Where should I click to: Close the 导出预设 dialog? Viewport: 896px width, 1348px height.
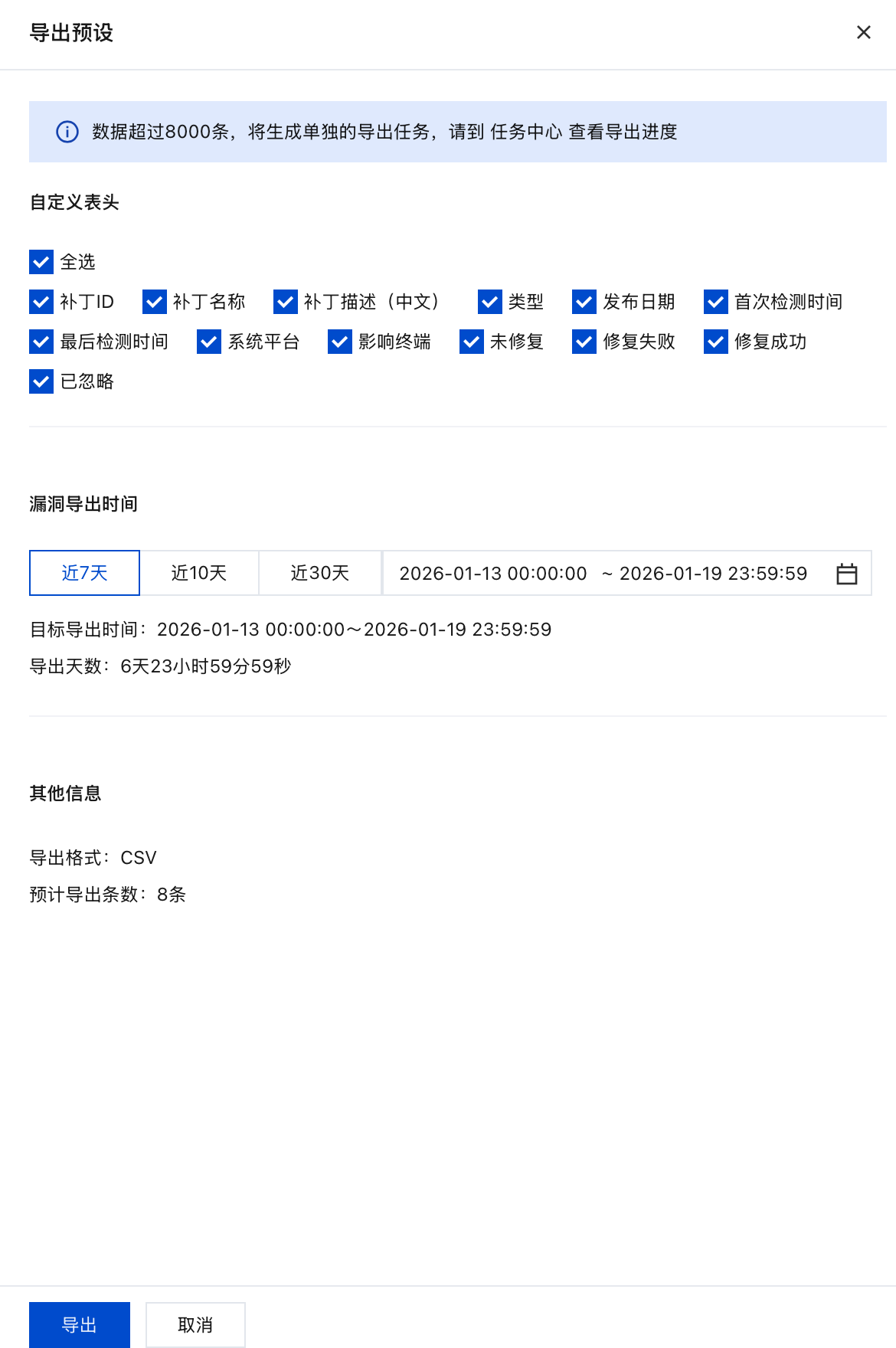[x=863, y=32]
